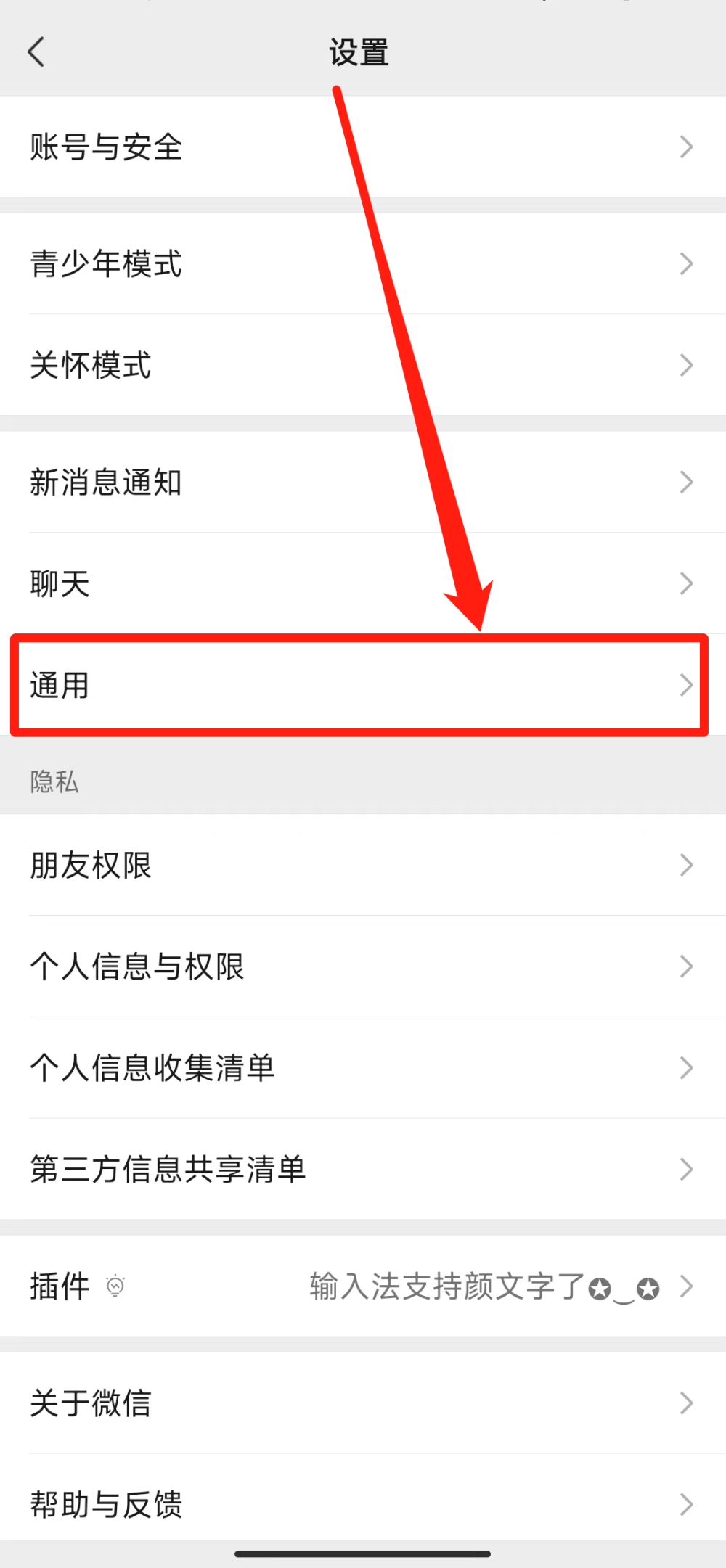Open 账号与安全 settings
The height and width of the screenshot is (1568, 726).
coord(363,147)
